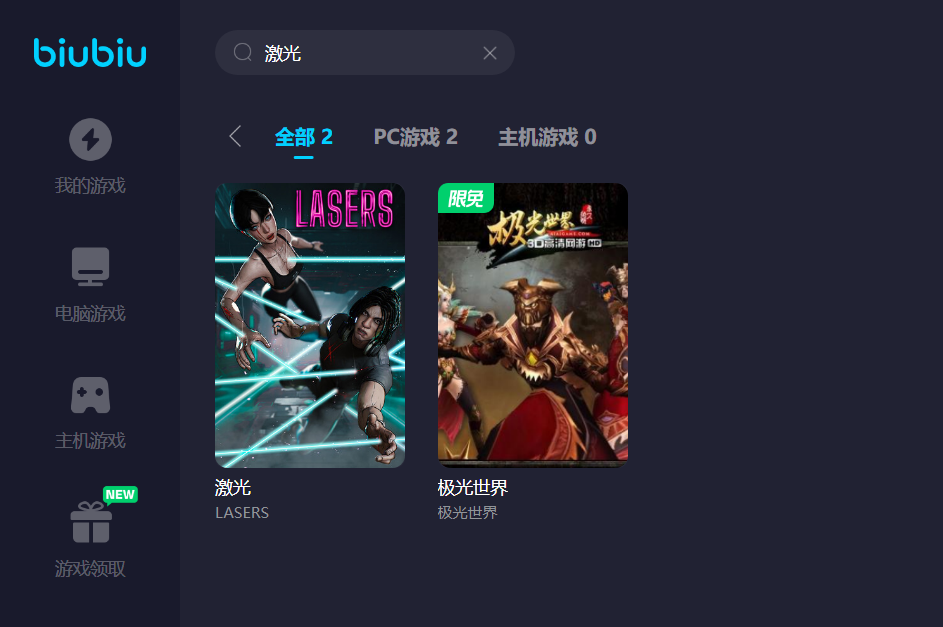Open 我的游戏 in the sidebar
This screenshot has height=627, width=943.
(x=90, y=155)
